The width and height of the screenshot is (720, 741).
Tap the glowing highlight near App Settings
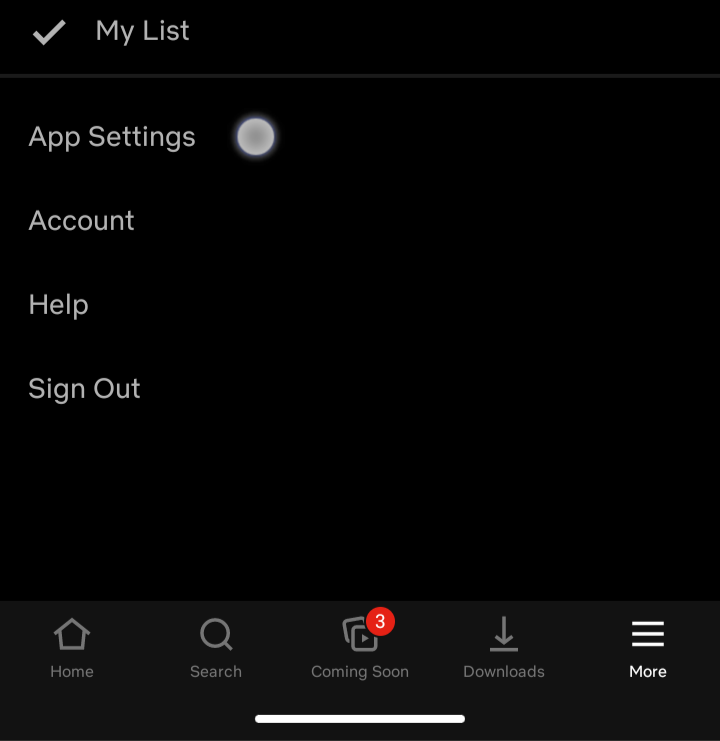(x=256, y=137)
